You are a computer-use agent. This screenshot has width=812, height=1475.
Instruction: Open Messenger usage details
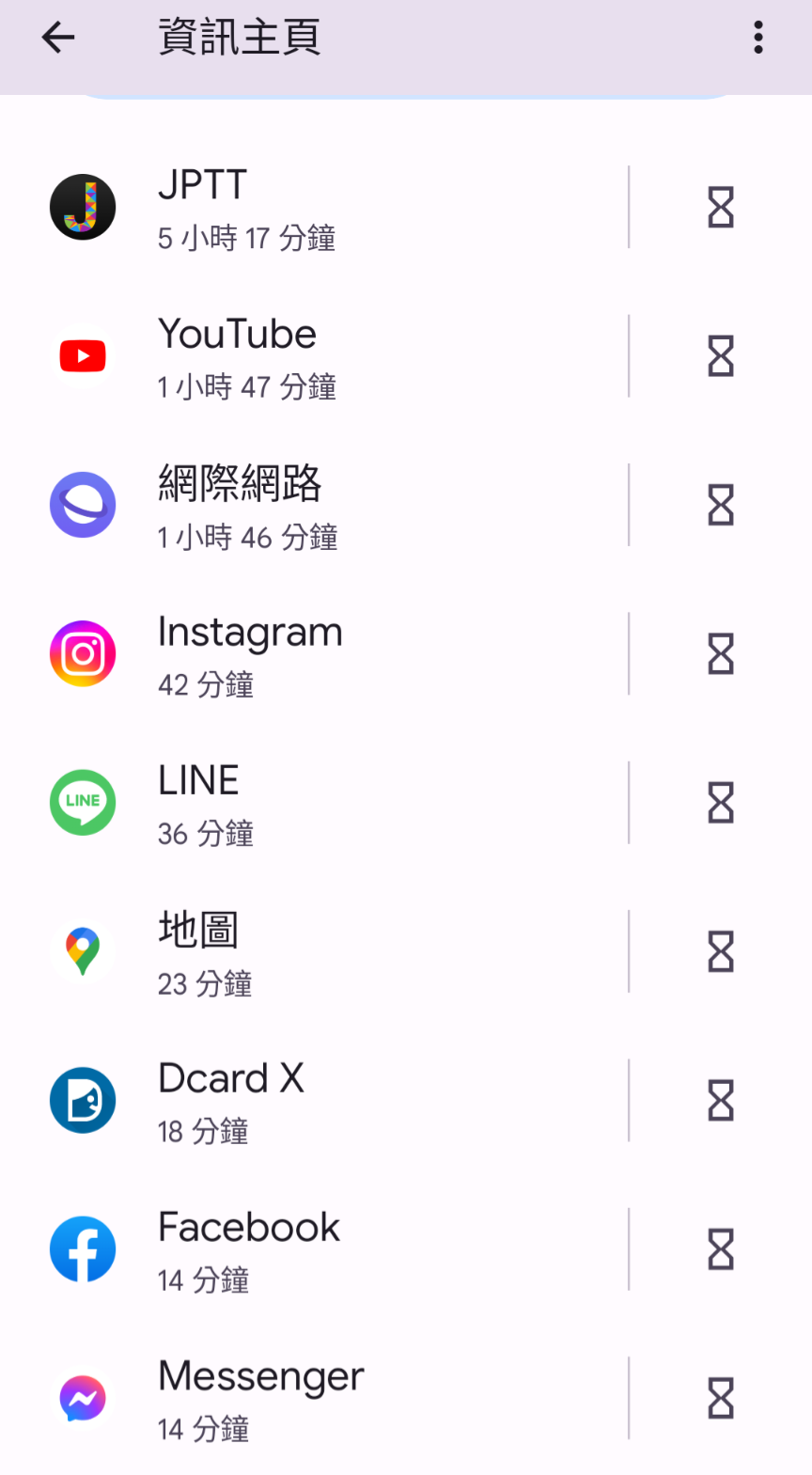314,1399
